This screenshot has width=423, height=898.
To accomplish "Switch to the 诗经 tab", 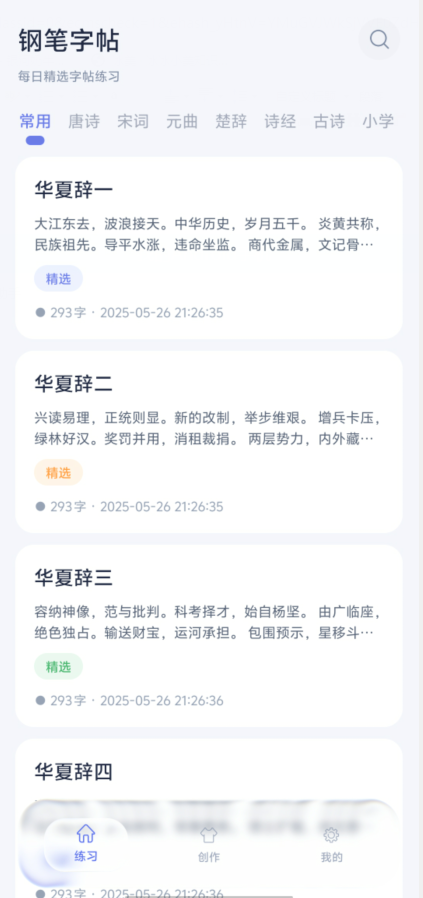I will (x=280, y=121).
